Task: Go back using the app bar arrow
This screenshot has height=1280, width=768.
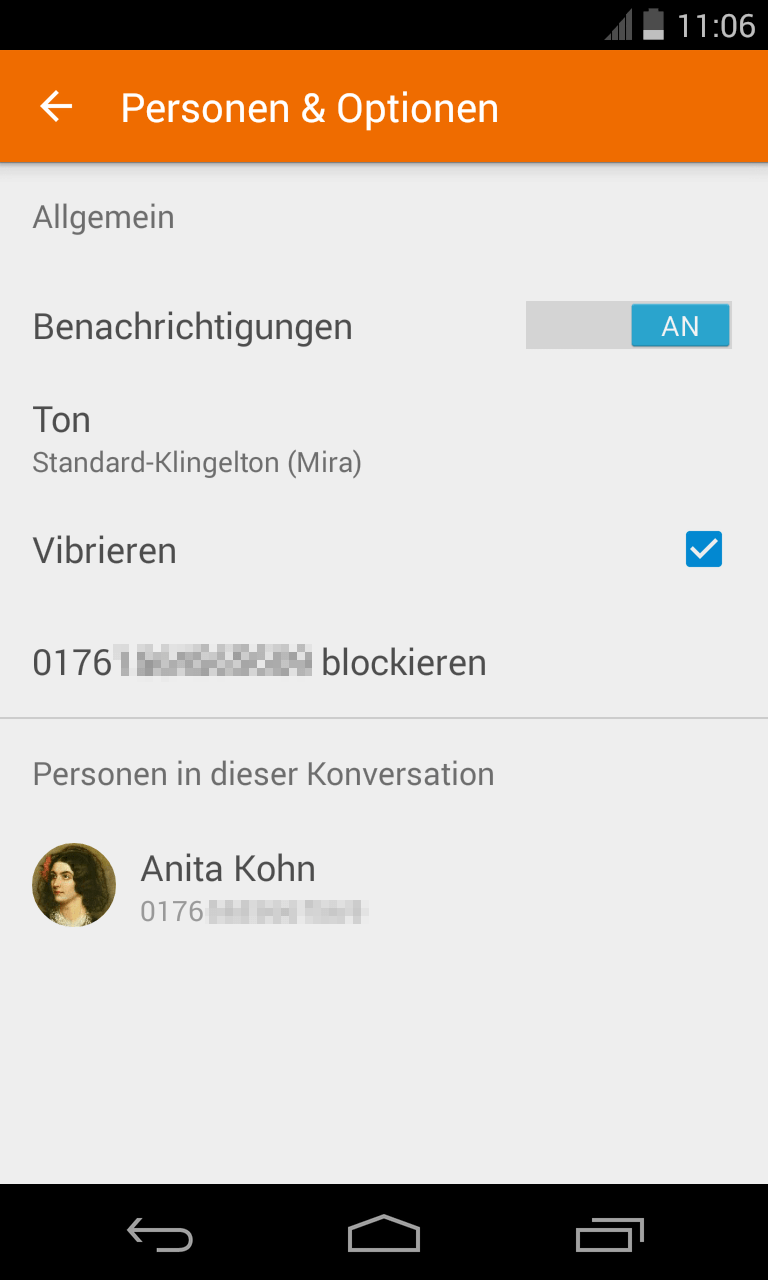Action: [57, 107]
